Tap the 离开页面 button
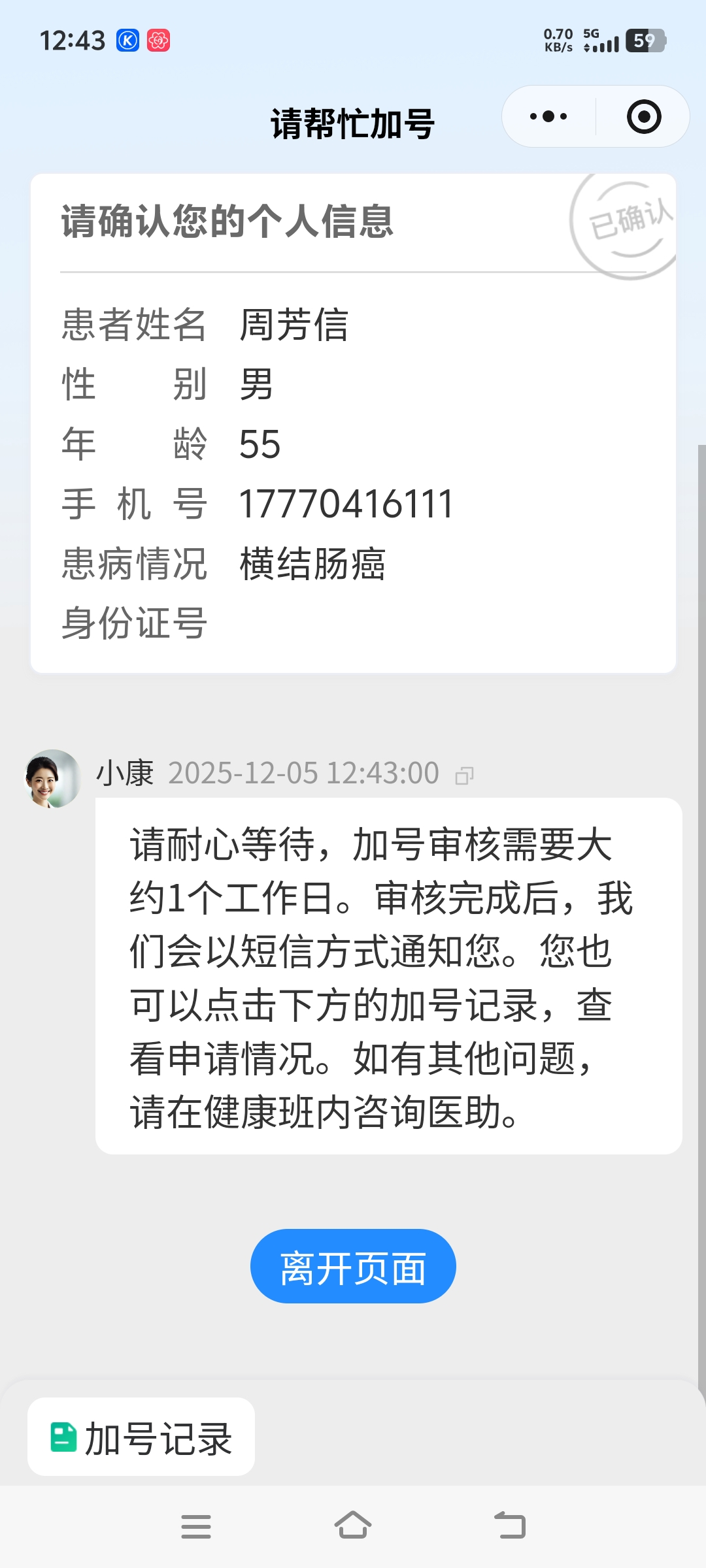Screen dimensions: 706x1568 tap(353, 1266)
